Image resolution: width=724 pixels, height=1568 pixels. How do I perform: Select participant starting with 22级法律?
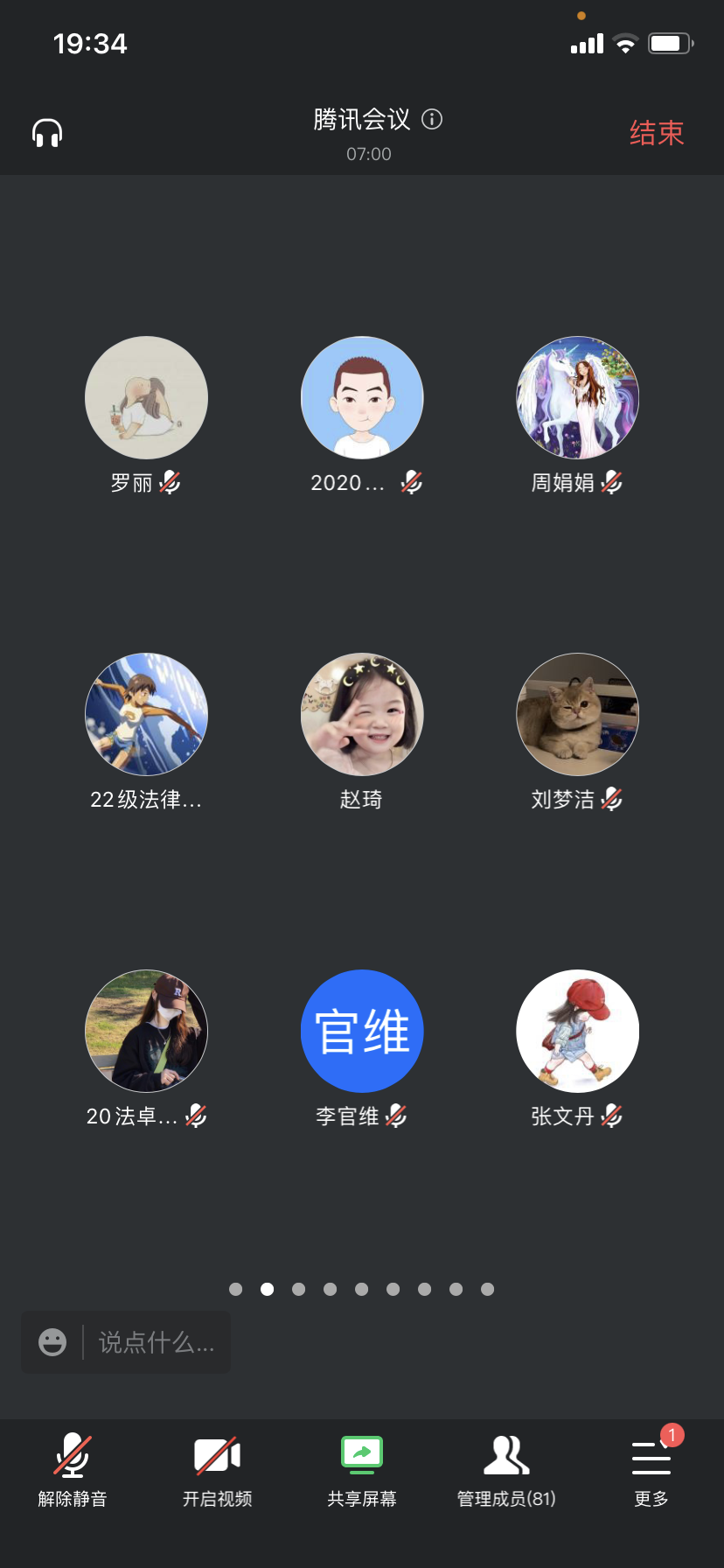coord(146,715)
